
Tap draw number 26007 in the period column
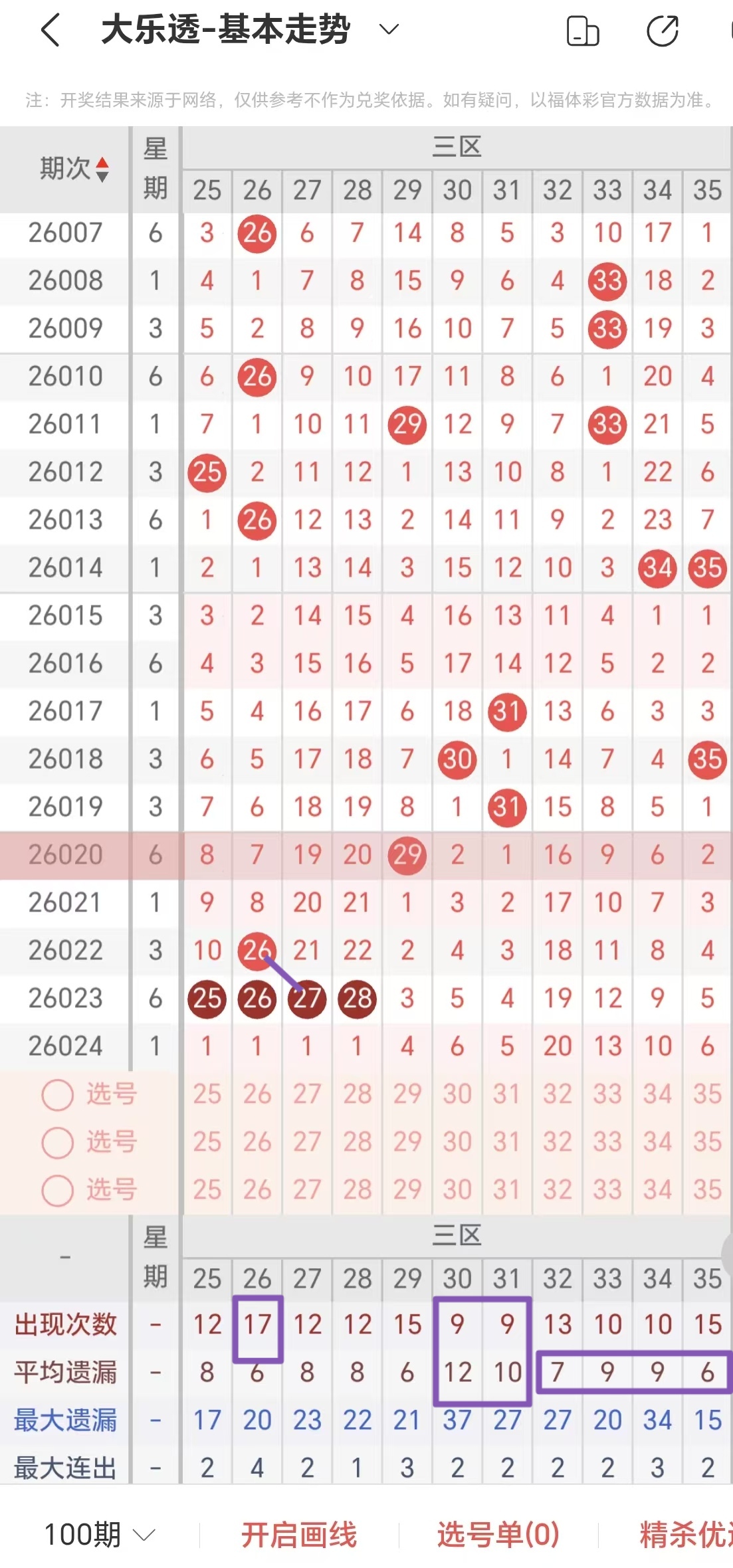coord(64,232)
